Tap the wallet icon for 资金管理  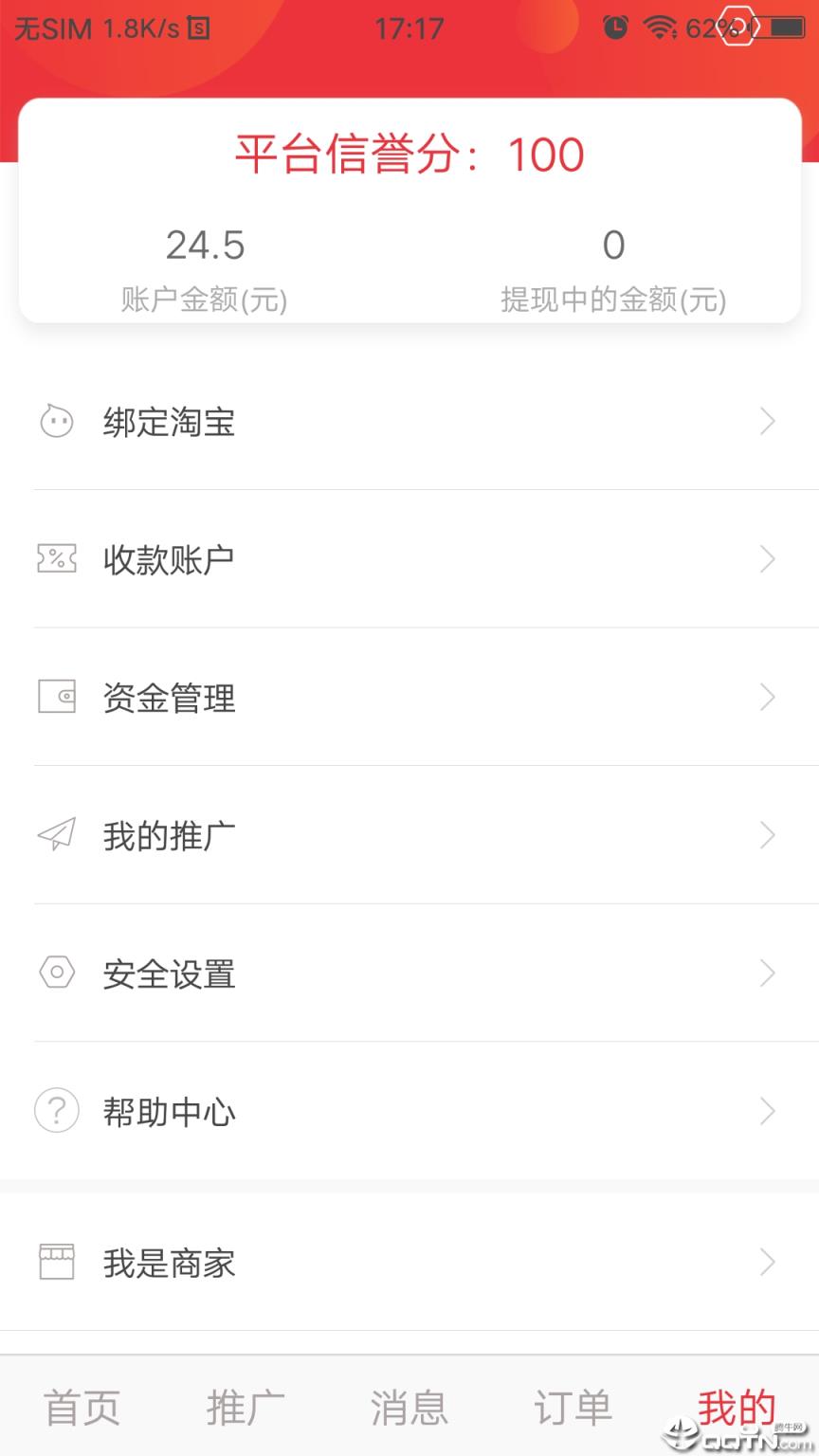tap(56, 698)
